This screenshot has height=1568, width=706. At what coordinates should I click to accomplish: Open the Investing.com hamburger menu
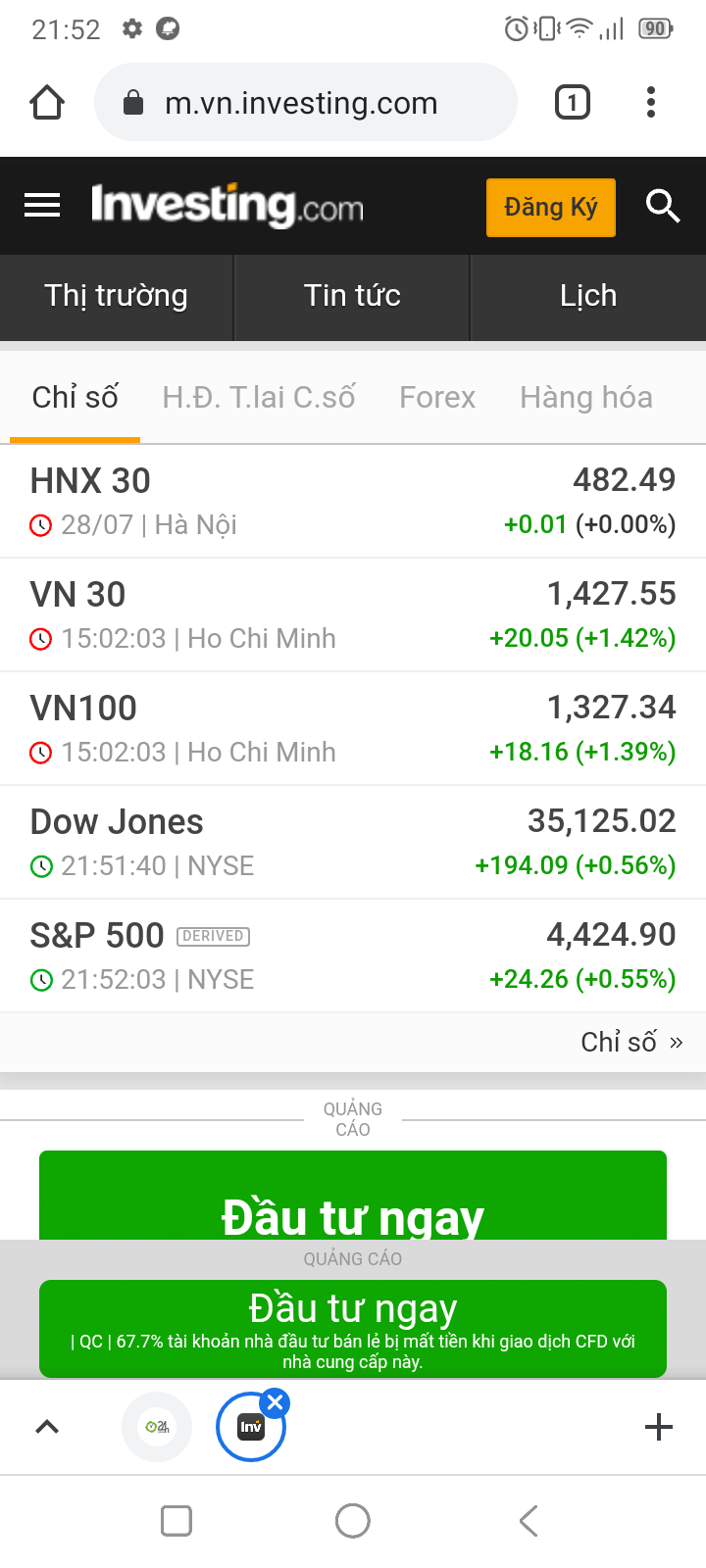point(42,206)
